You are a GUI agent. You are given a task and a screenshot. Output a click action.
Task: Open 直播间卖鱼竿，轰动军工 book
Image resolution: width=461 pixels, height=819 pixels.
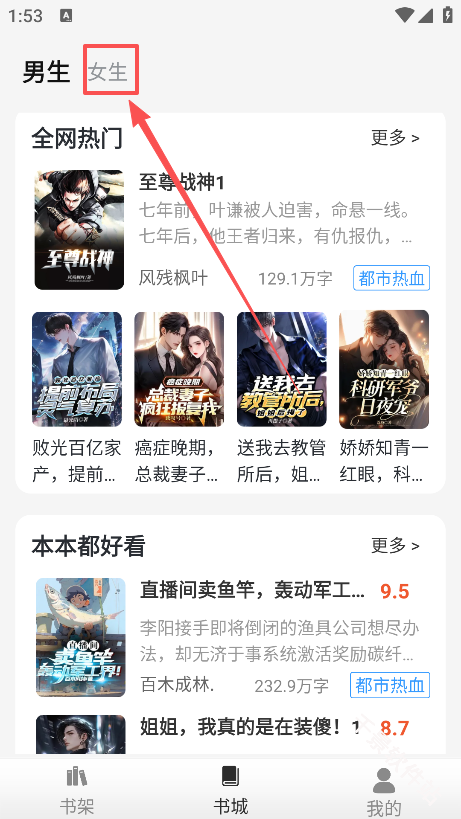[230, 637]
